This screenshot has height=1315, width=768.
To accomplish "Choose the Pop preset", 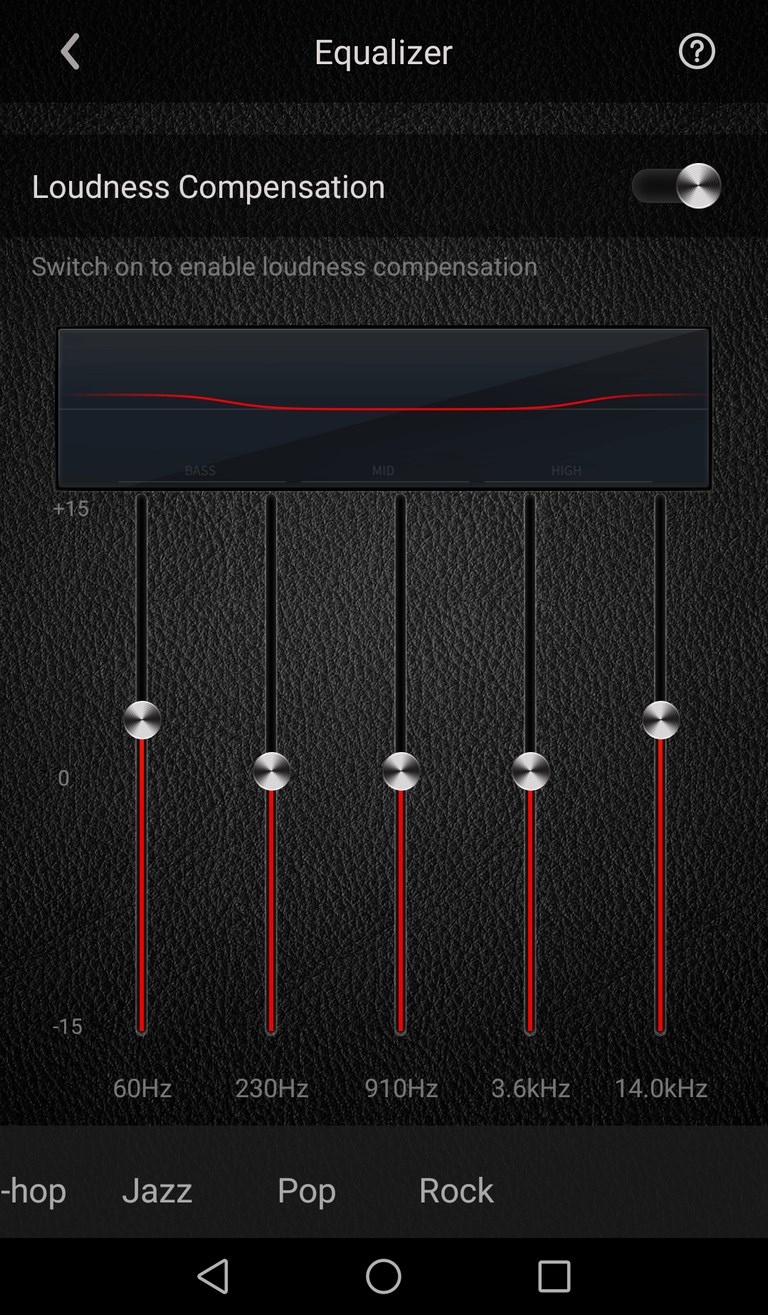I will [x=306, y=1191].
